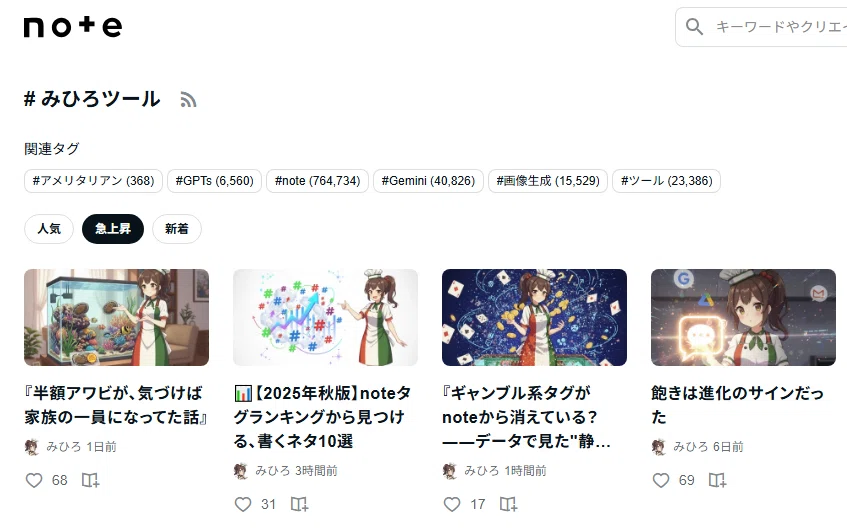Like the 2025年秋版 ranking article
Screen dimensions: 847x528
[x=243, y=504]
